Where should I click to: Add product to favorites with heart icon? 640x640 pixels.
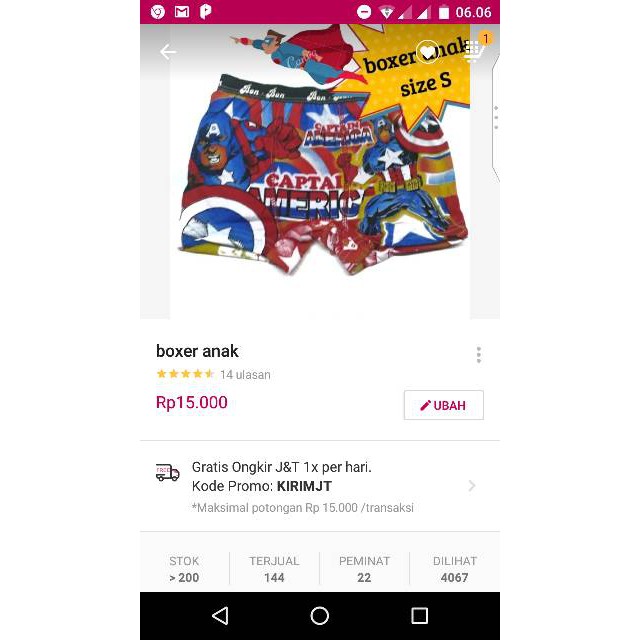pos(428,52)
